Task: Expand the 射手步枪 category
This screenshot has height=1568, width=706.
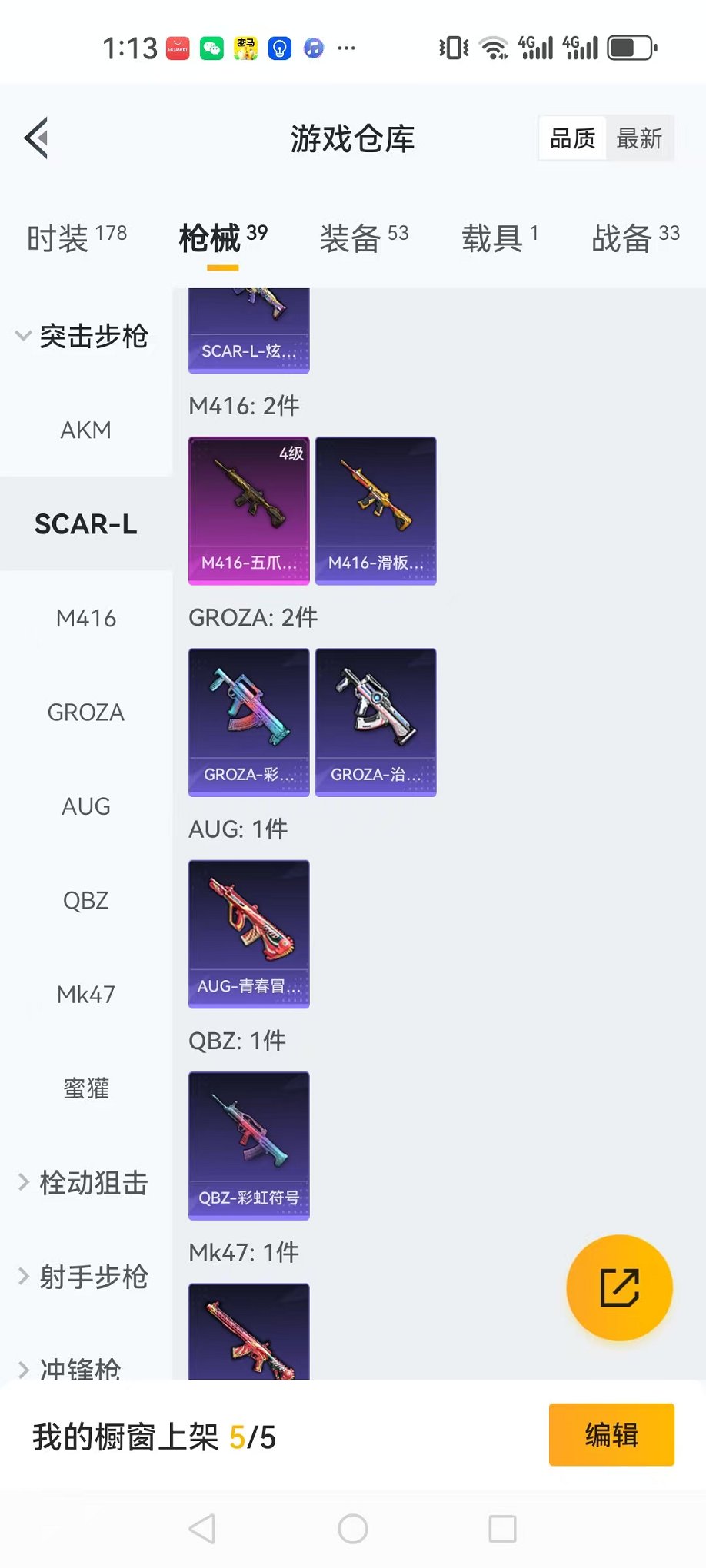Action: [85, 1277]
